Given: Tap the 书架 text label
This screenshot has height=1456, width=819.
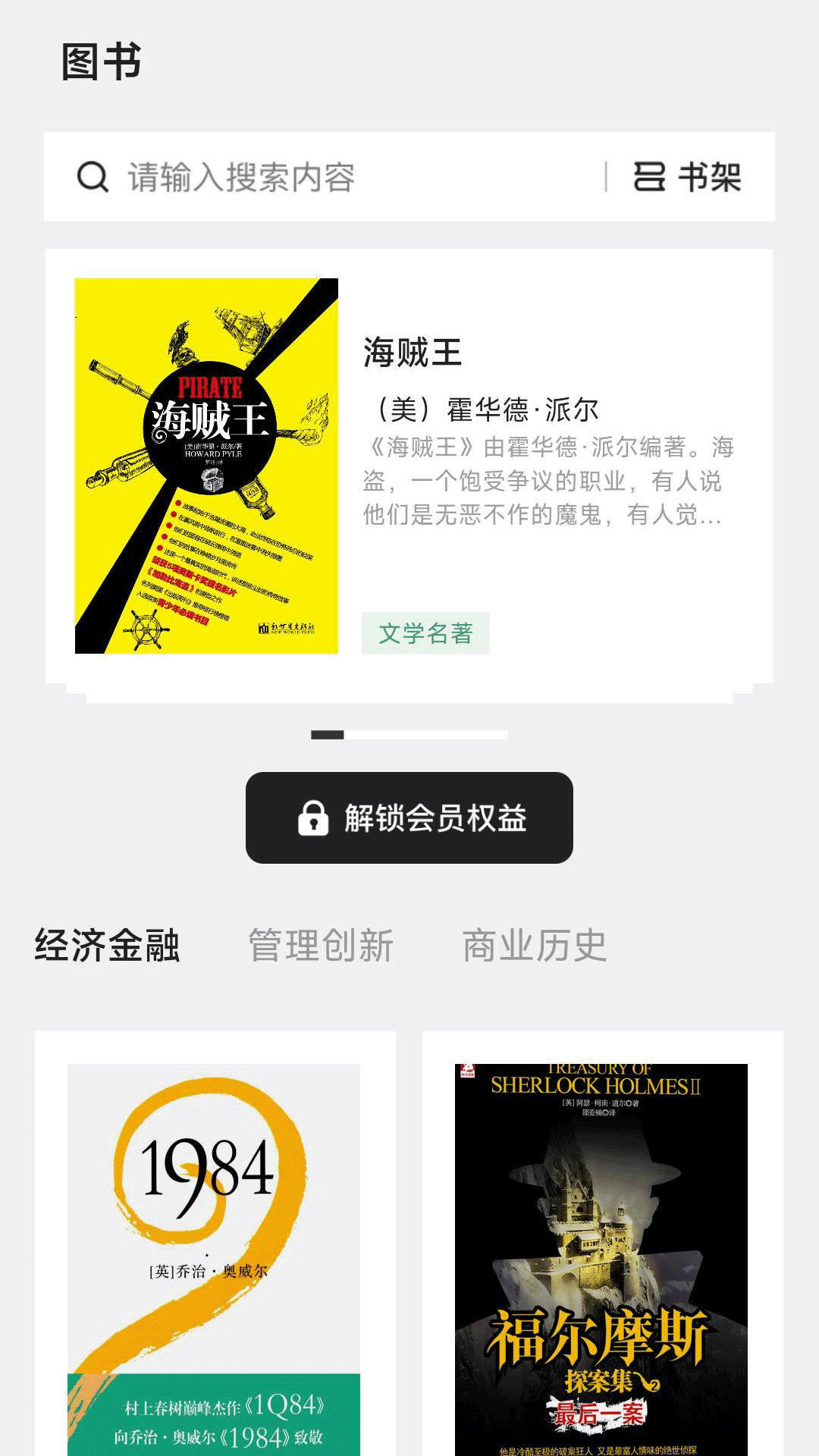Looking at the screenshot, I should (711, 176).
